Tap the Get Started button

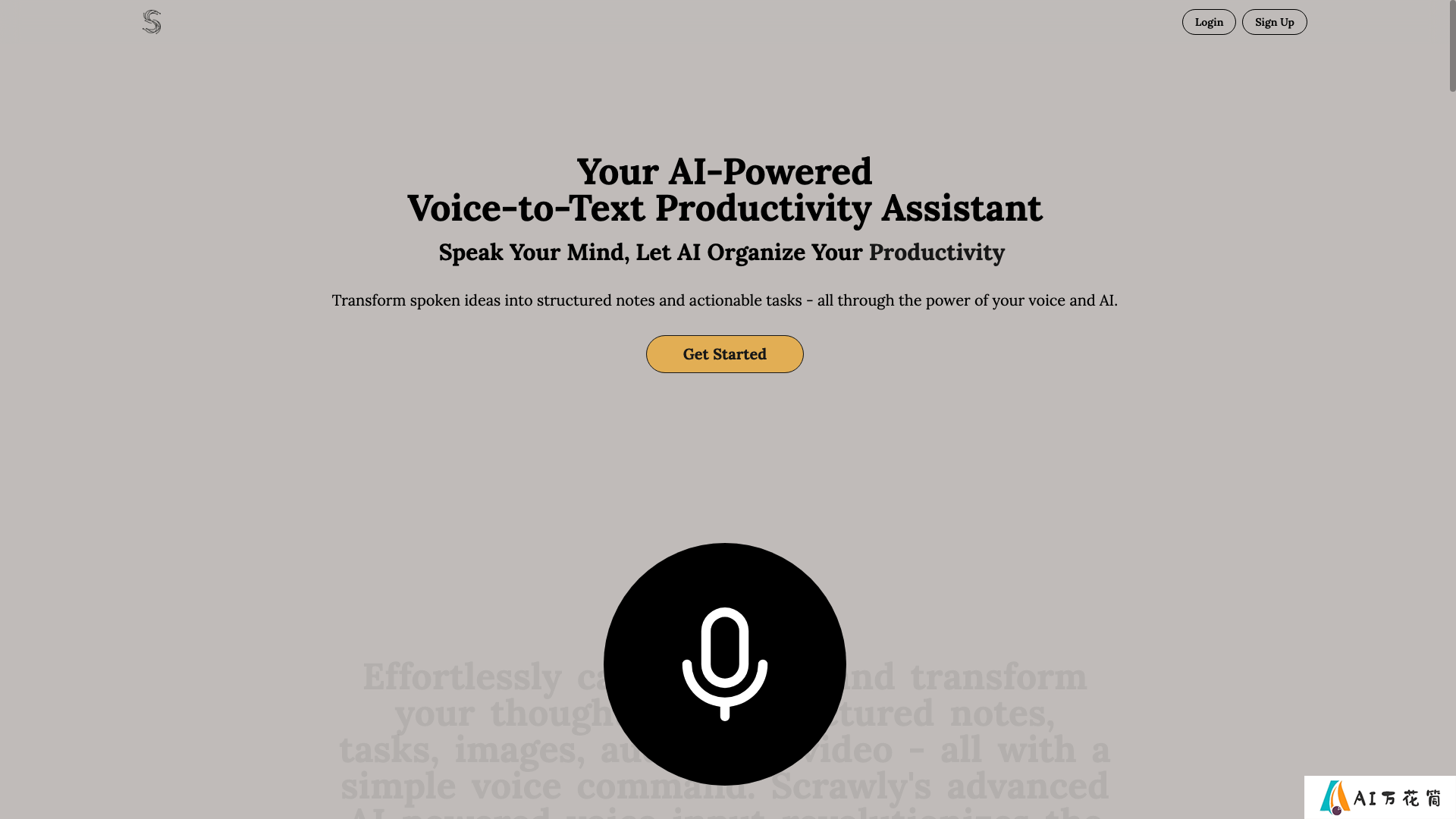coord(724,354)
